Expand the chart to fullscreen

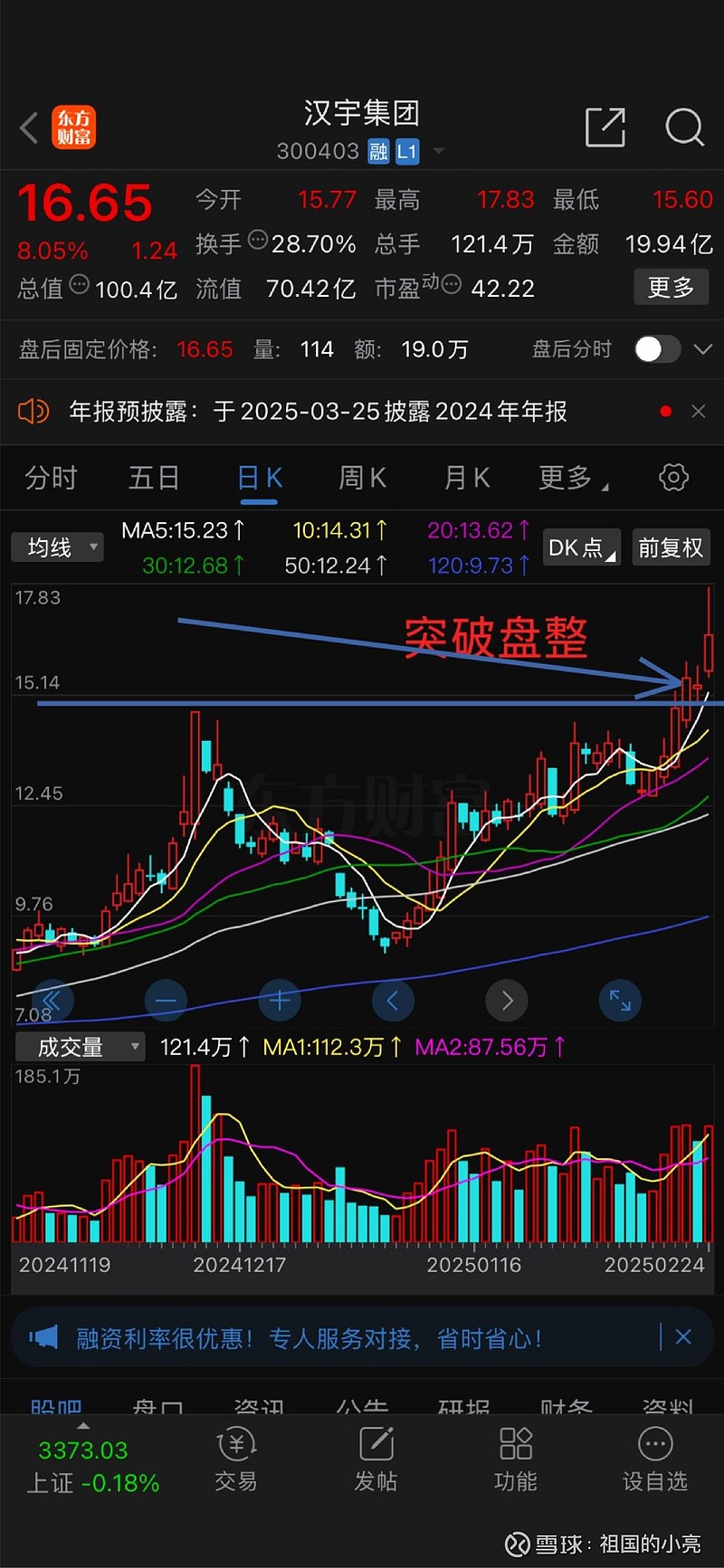(x=620, y=1000)
